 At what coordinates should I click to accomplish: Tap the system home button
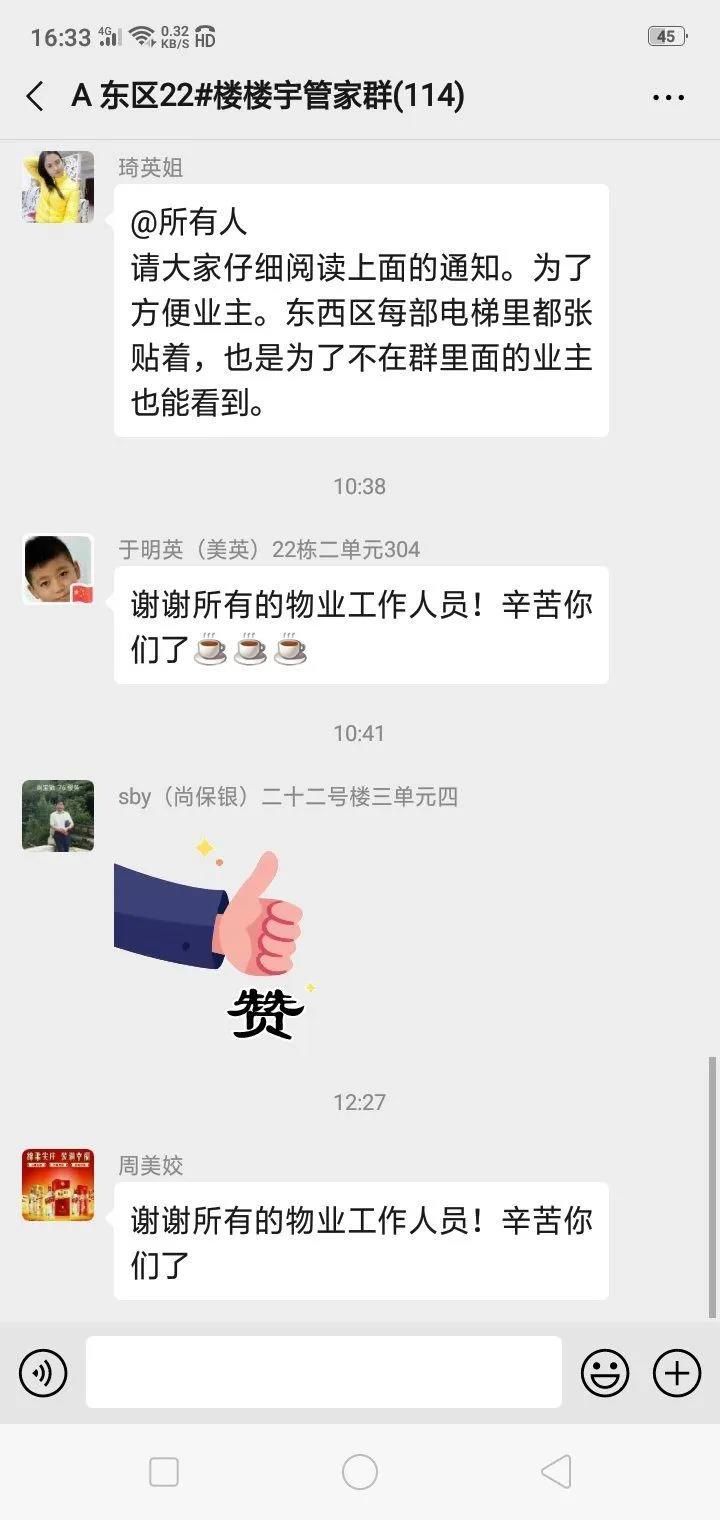coord(360,1472)
